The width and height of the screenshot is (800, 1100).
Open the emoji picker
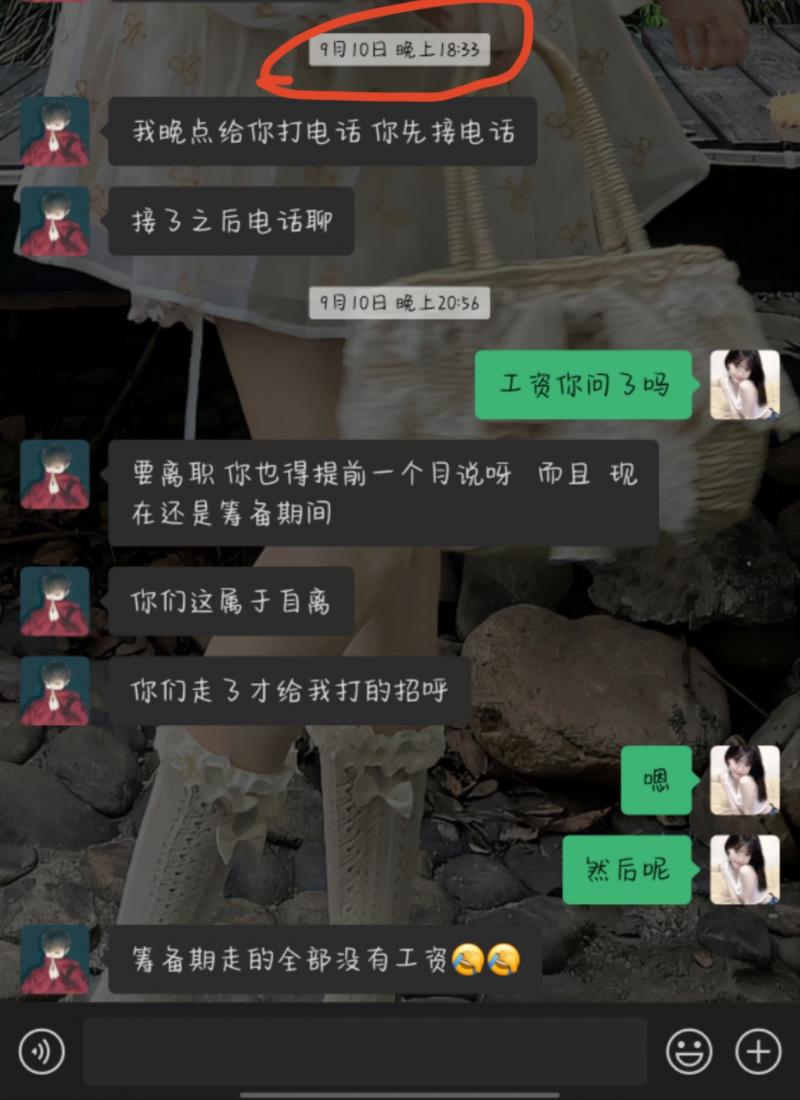tap(689, 1051)
